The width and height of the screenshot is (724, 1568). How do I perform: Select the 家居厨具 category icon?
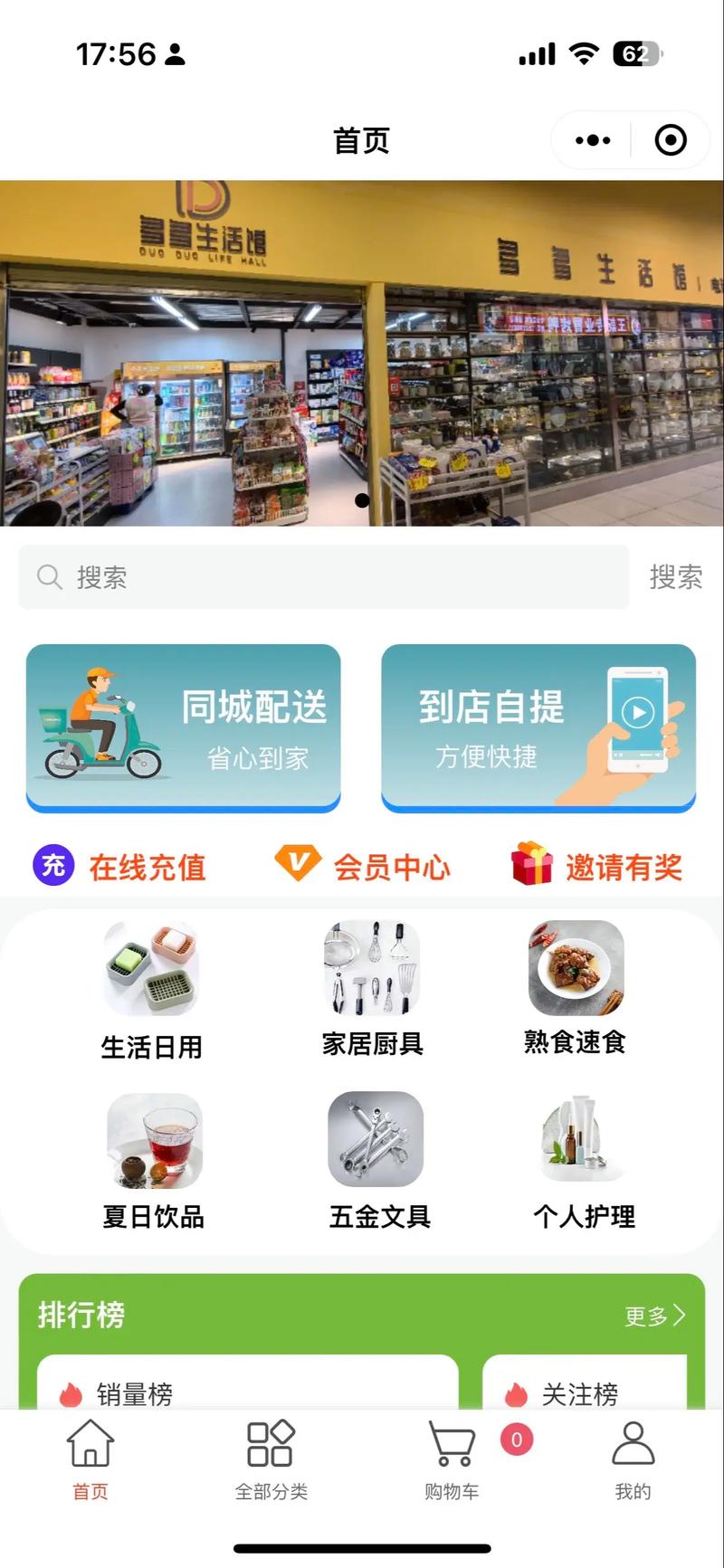coord(371,968)
